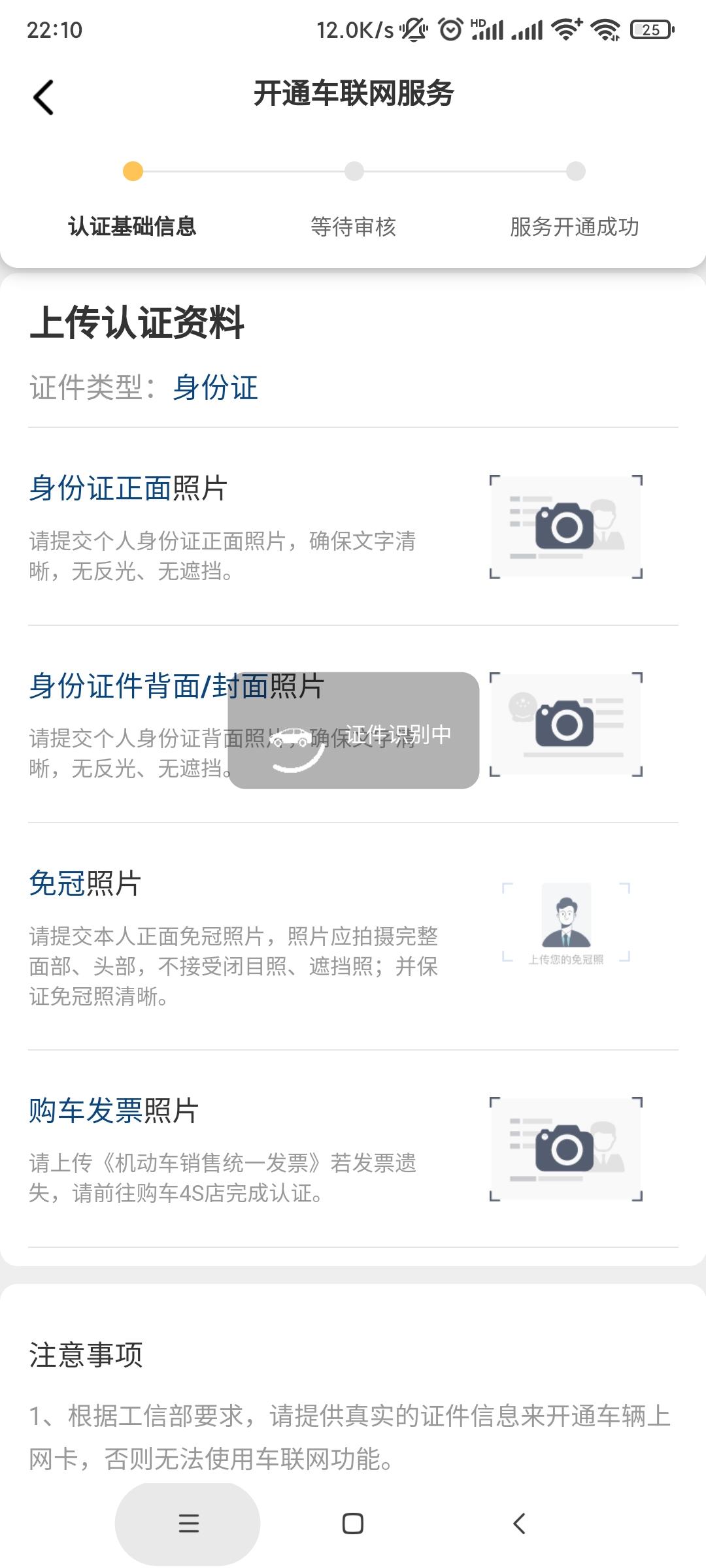Select the 等待审核 step indicator dot

pyautogui.click(x=354, y=172)
